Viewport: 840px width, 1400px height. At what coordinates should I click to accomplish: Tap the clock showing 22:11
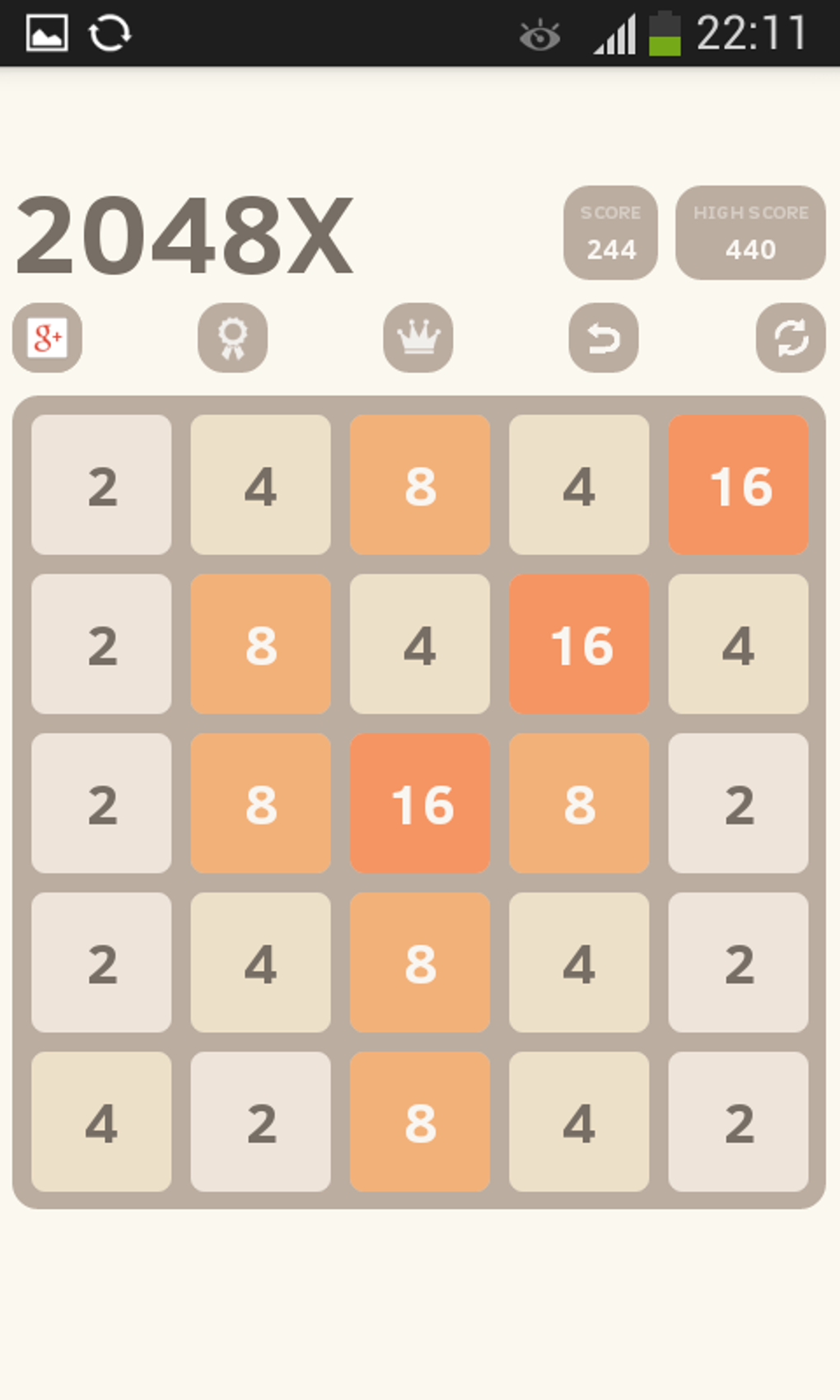(x=751, y=33)
